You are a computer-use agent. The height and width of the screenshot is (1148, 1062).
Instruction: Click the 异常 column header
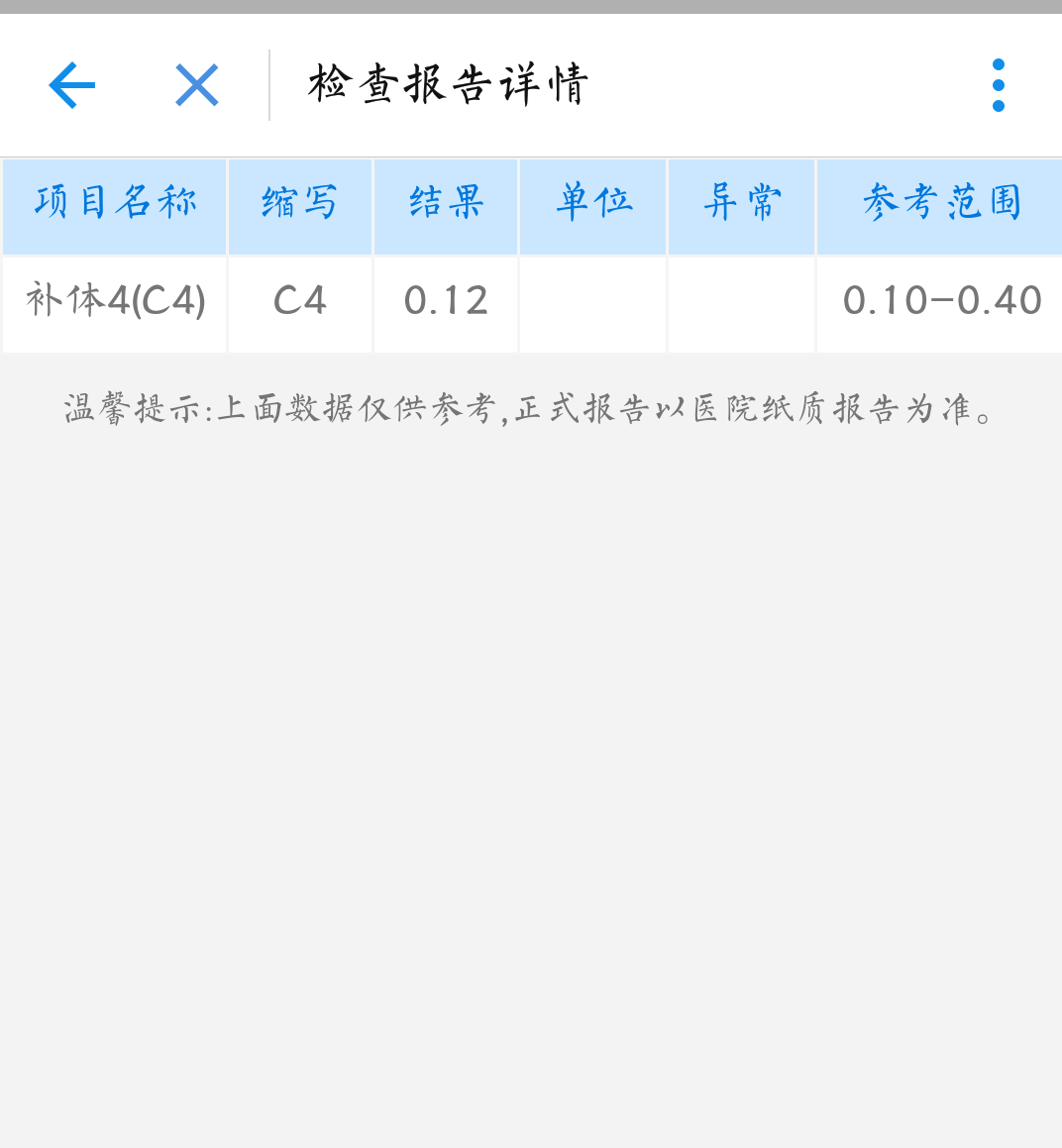click(741, 205)
